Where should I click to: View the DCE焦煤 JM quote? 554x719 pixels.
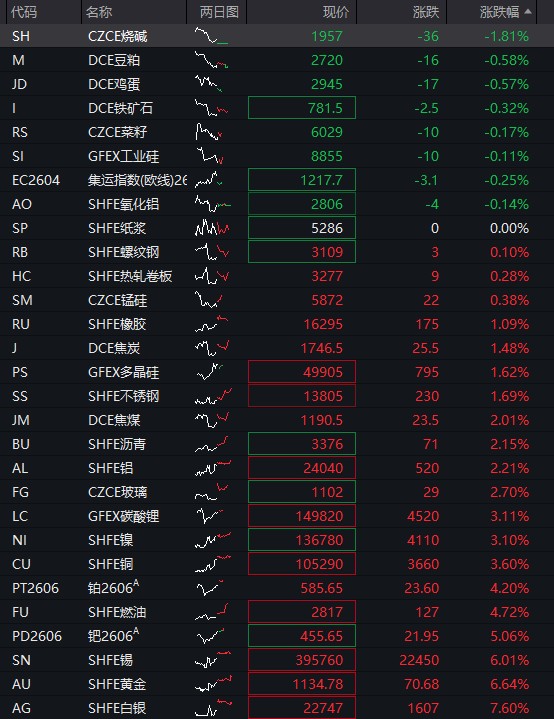click(x=277, y=420)
